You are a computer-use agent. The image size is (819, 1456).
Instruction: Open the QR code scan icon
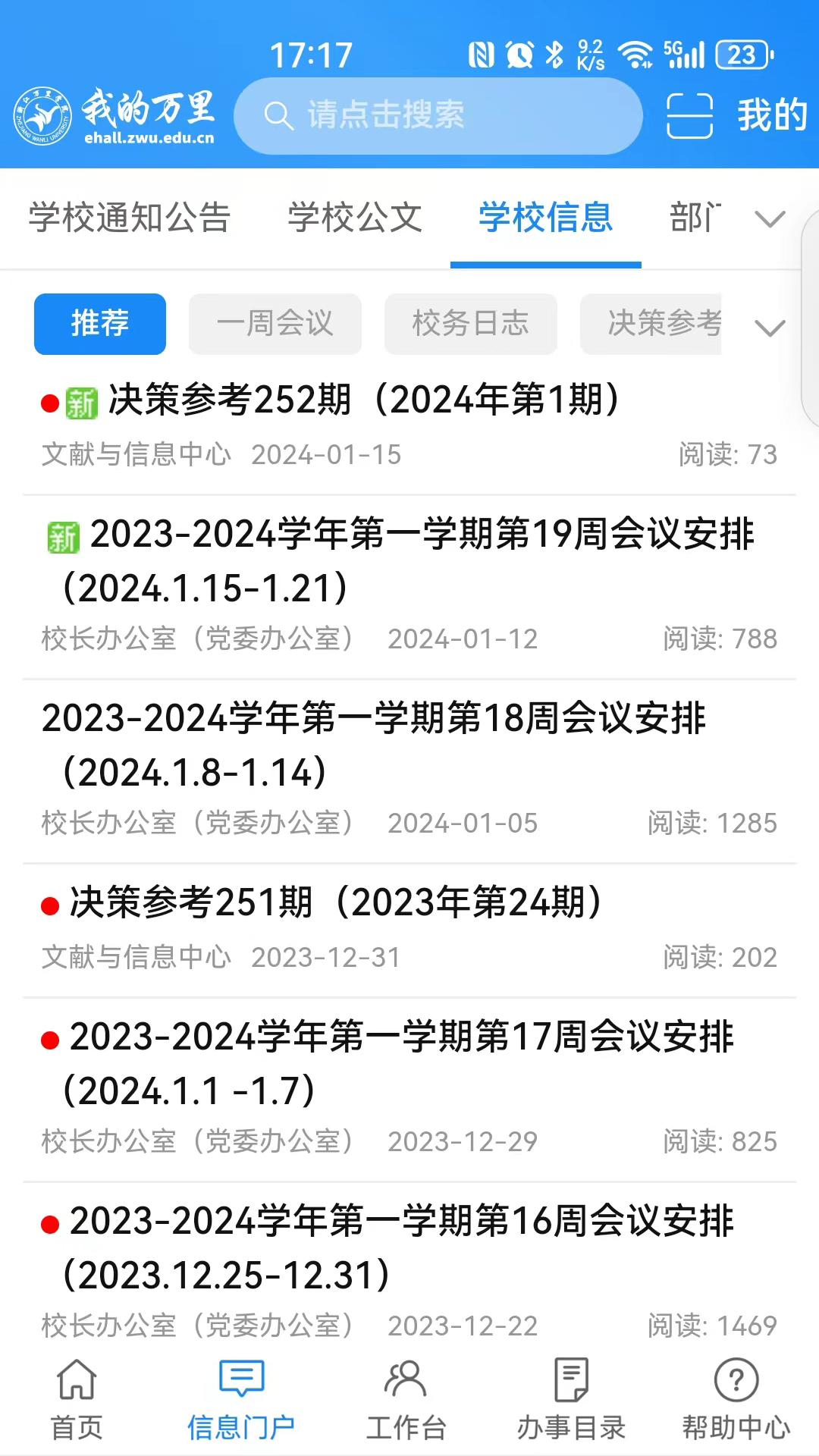(691, 115)
